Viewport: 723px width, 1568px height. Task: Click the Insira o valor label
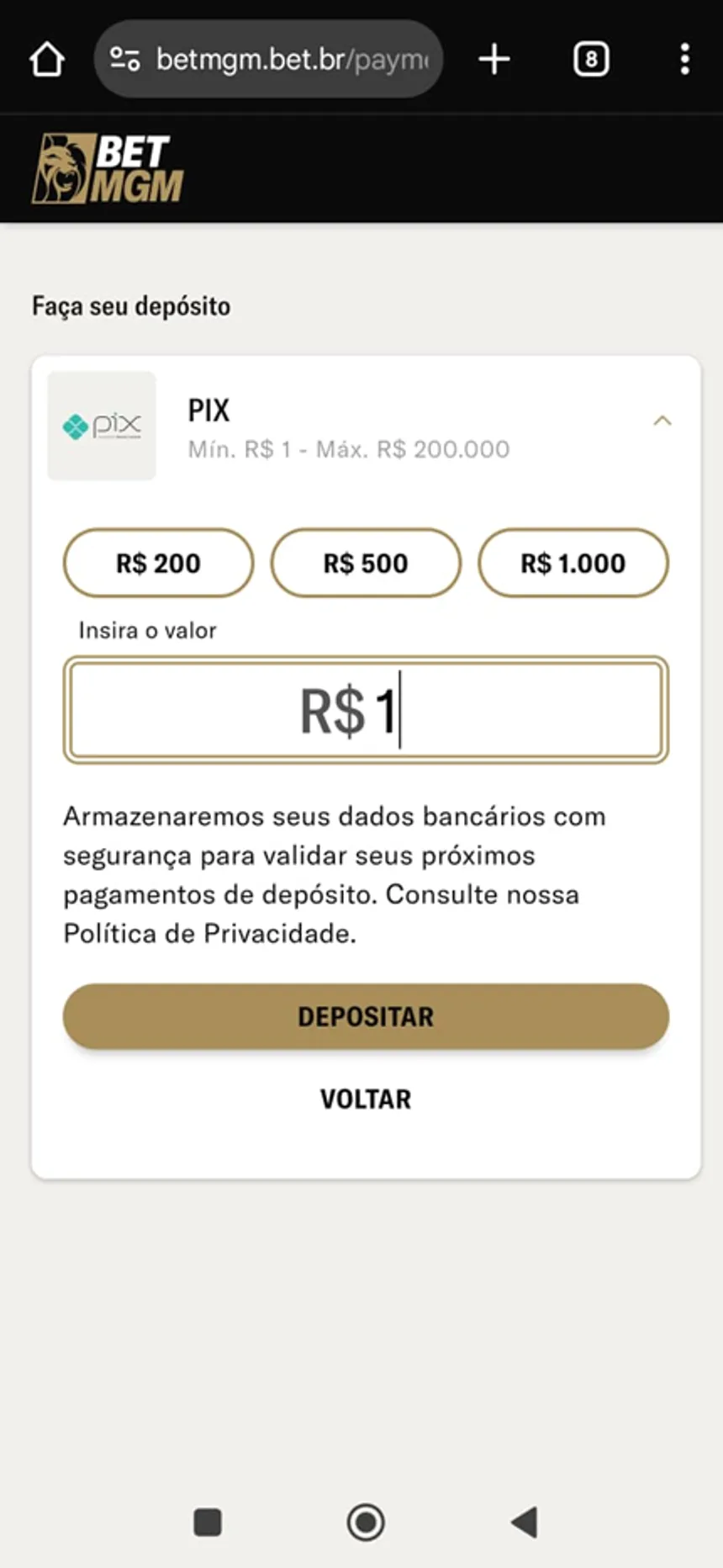click(x=146, y=629)
